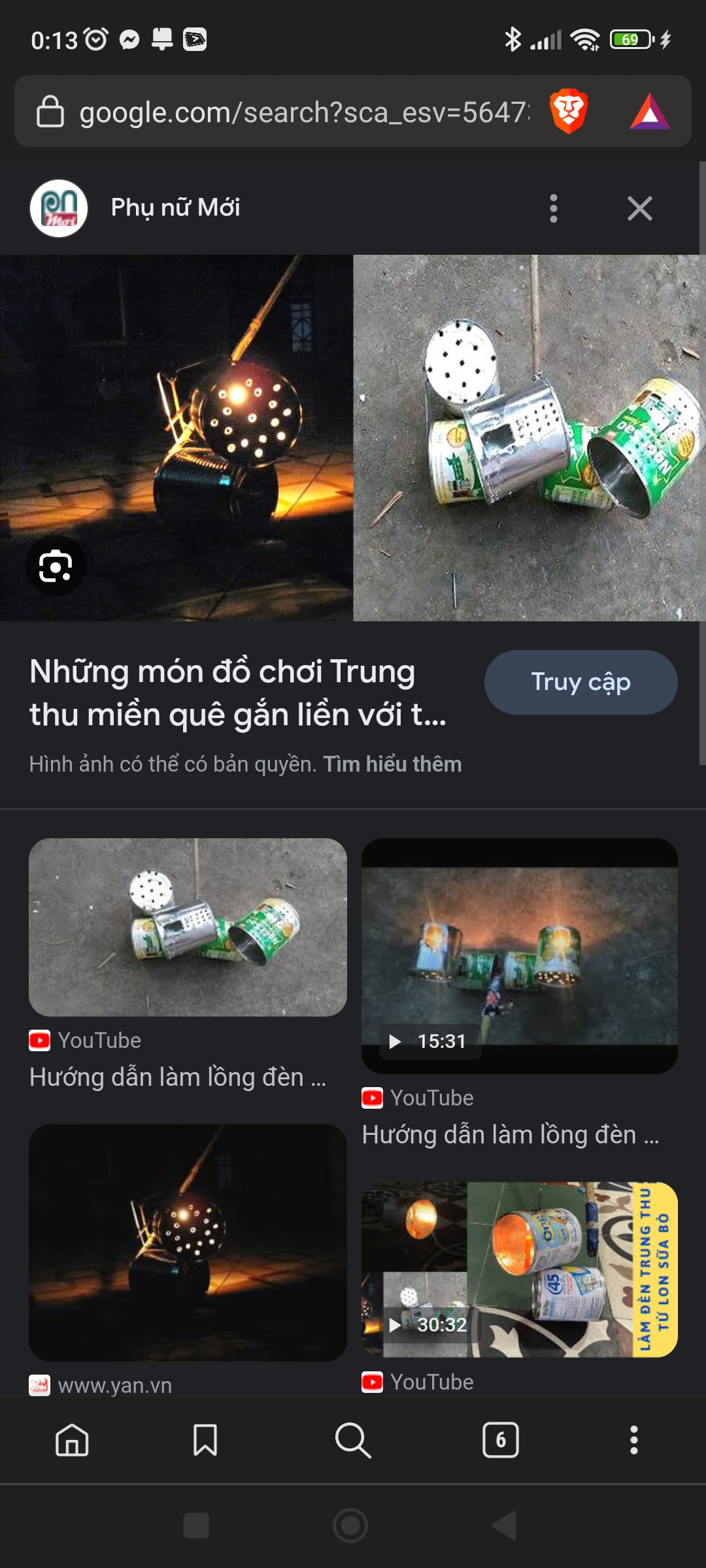This screenshot has width=706, height=1568.
Task: Open the 30:32 YouTube video result
Action: tap(519, 1269)
